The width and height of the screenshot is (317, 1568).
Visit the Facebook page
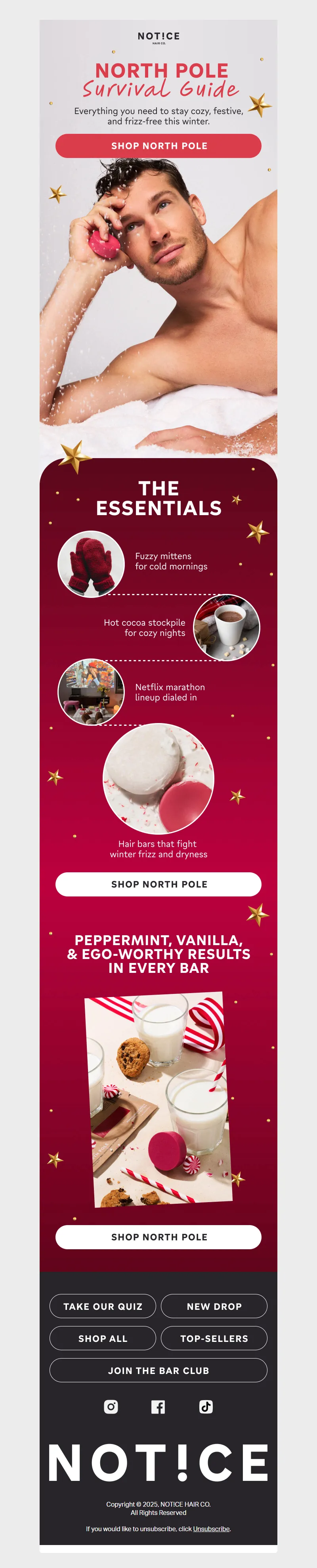point(158,1406)
